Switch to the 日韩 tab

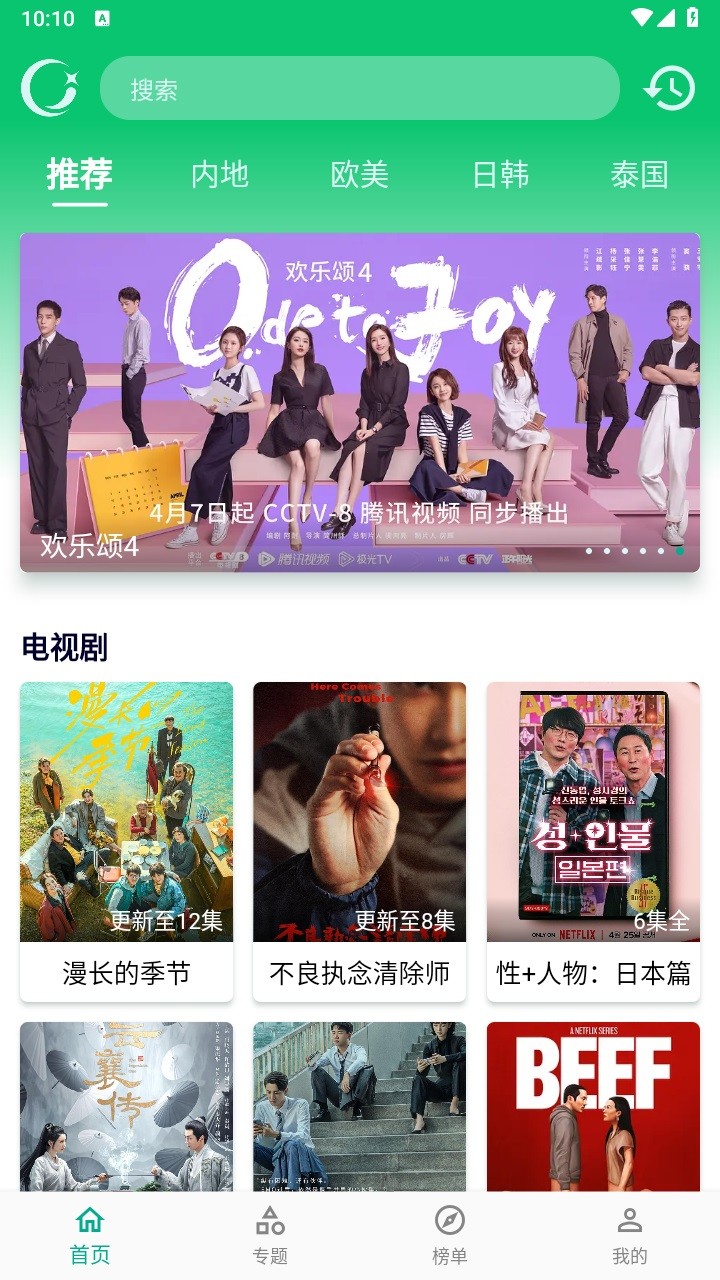click(501, 173)
